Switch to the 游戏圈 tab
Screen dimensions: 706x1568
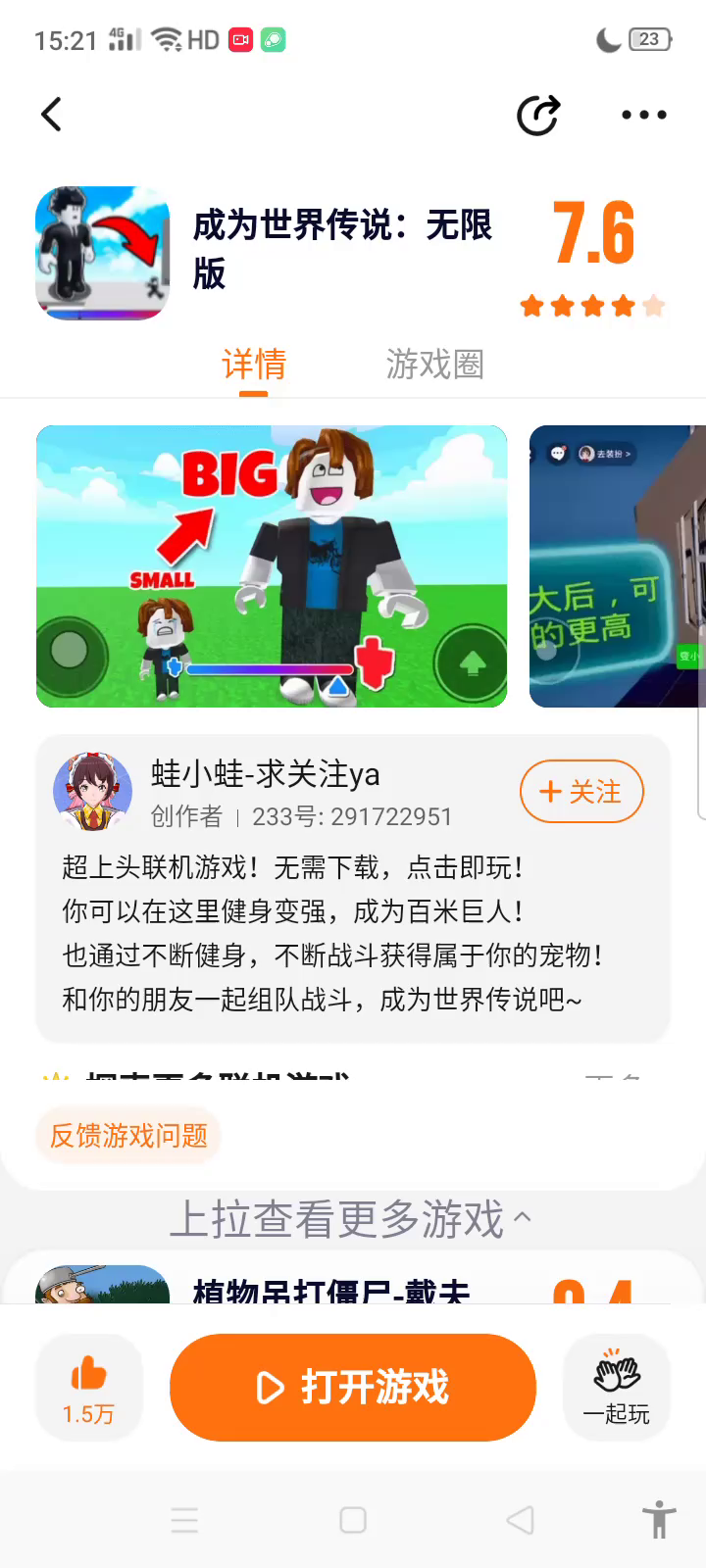tap(434, 365)
